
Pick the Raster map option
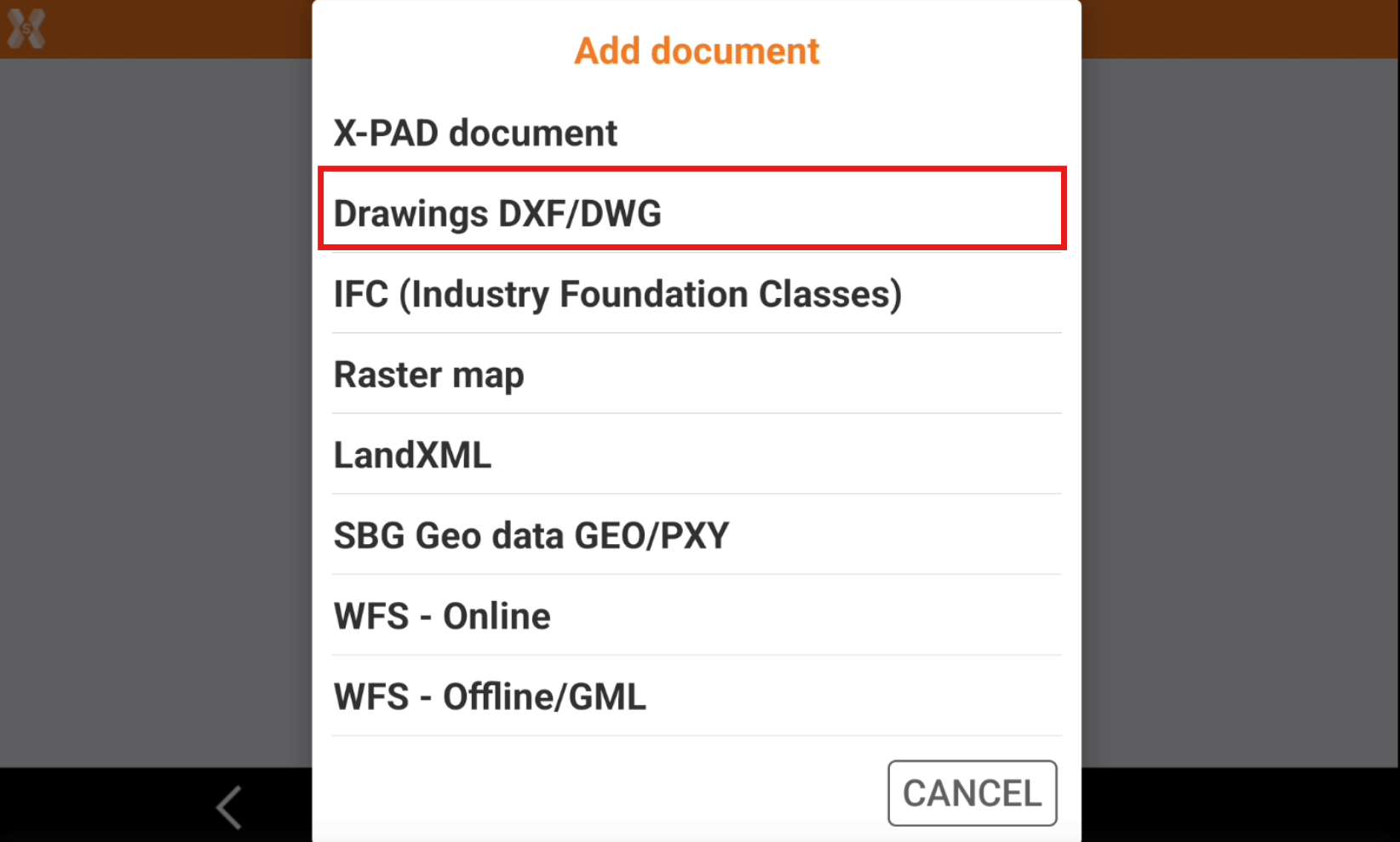(x=428, y=375)
